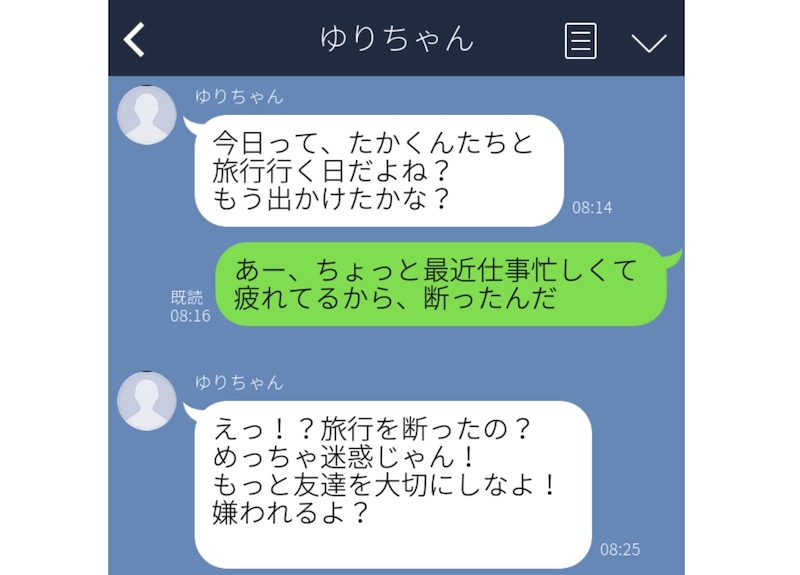
Task: Open ゆりちゃん's avatar beside 08:14 message
Action: [147, 115]
